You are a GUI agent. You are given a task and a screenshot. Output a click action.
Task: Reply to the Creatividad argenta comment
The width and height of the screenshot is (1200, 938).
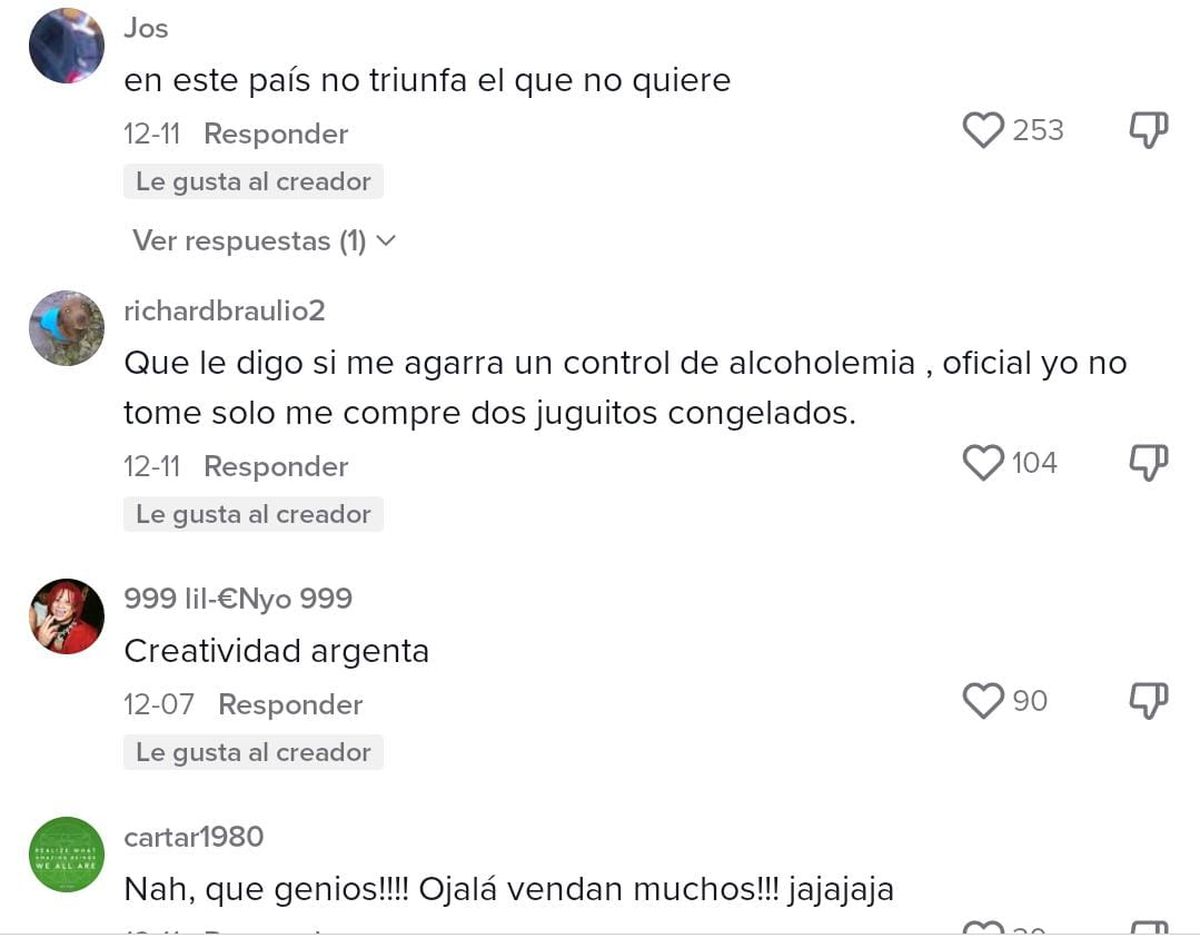click(290, 705)
